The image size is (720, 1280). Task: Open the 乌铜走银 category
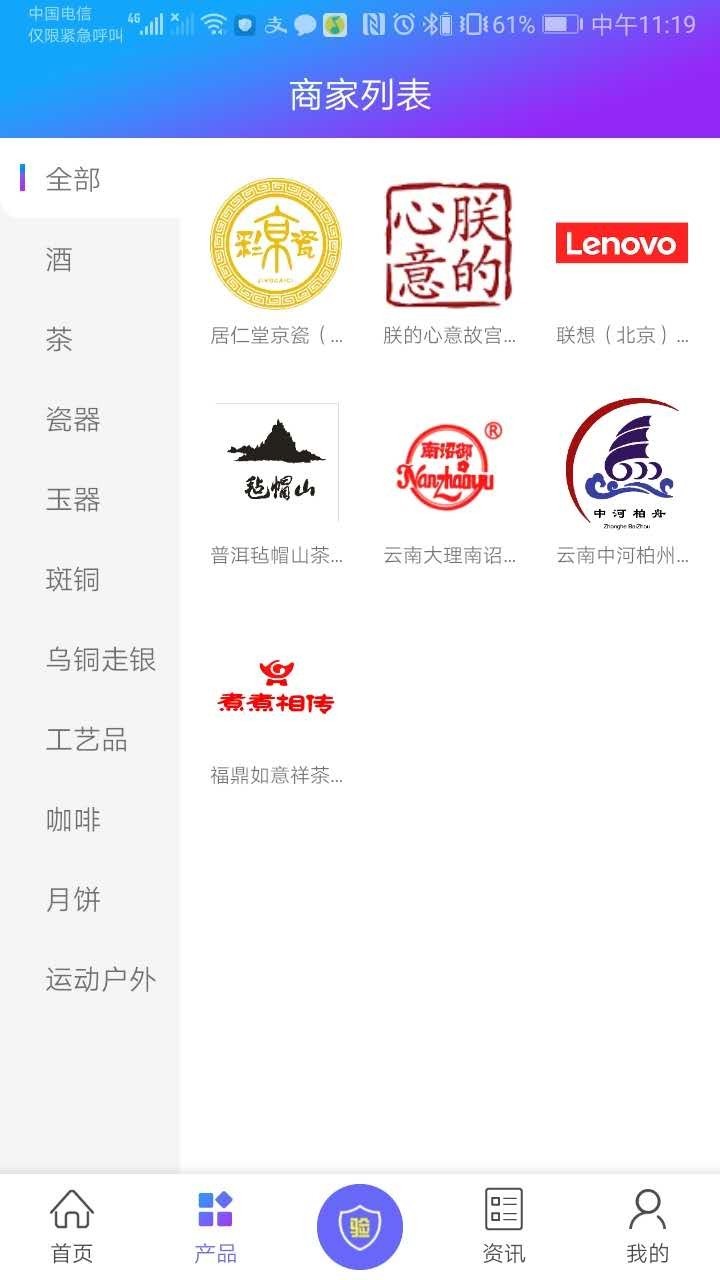(x=100, y=660)
